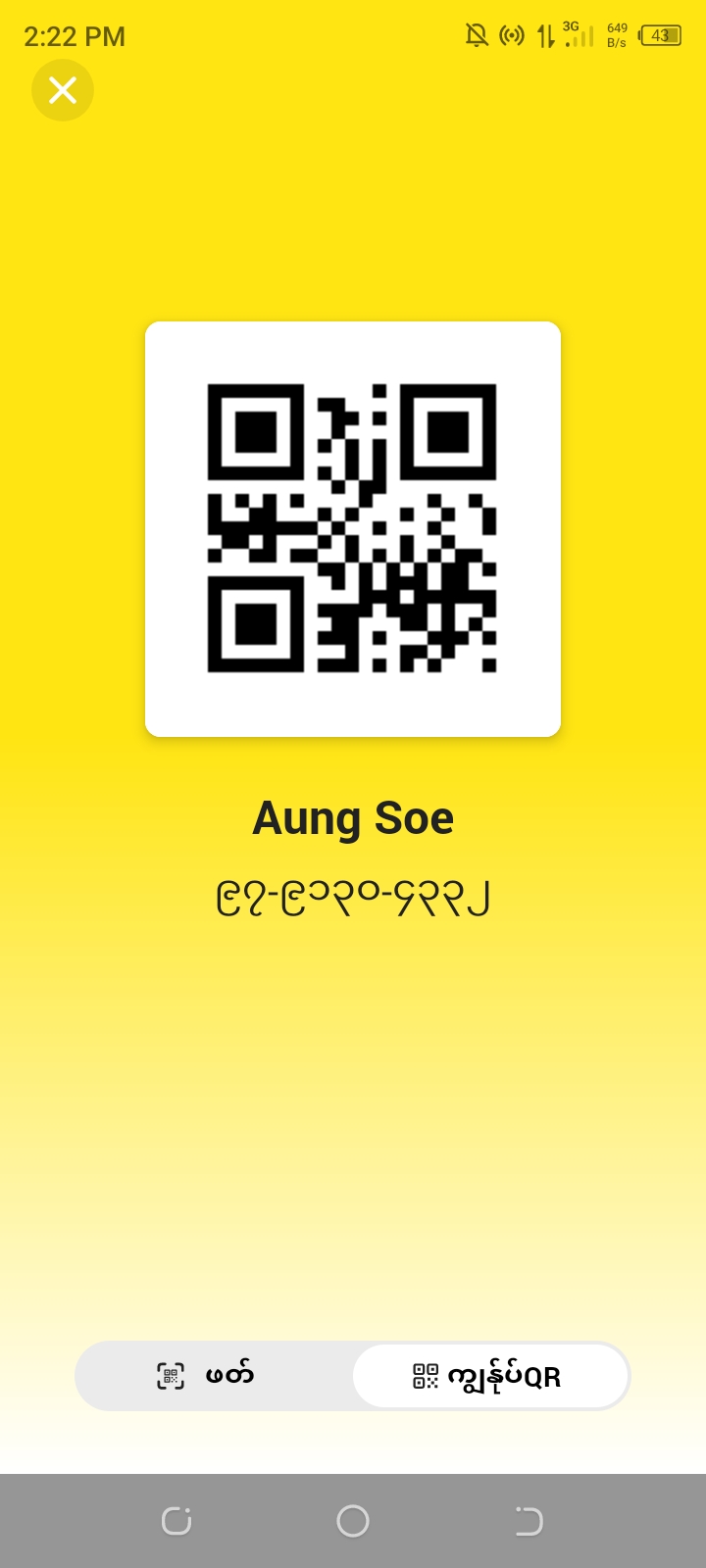Close the QR code screen

pos(63,90)
